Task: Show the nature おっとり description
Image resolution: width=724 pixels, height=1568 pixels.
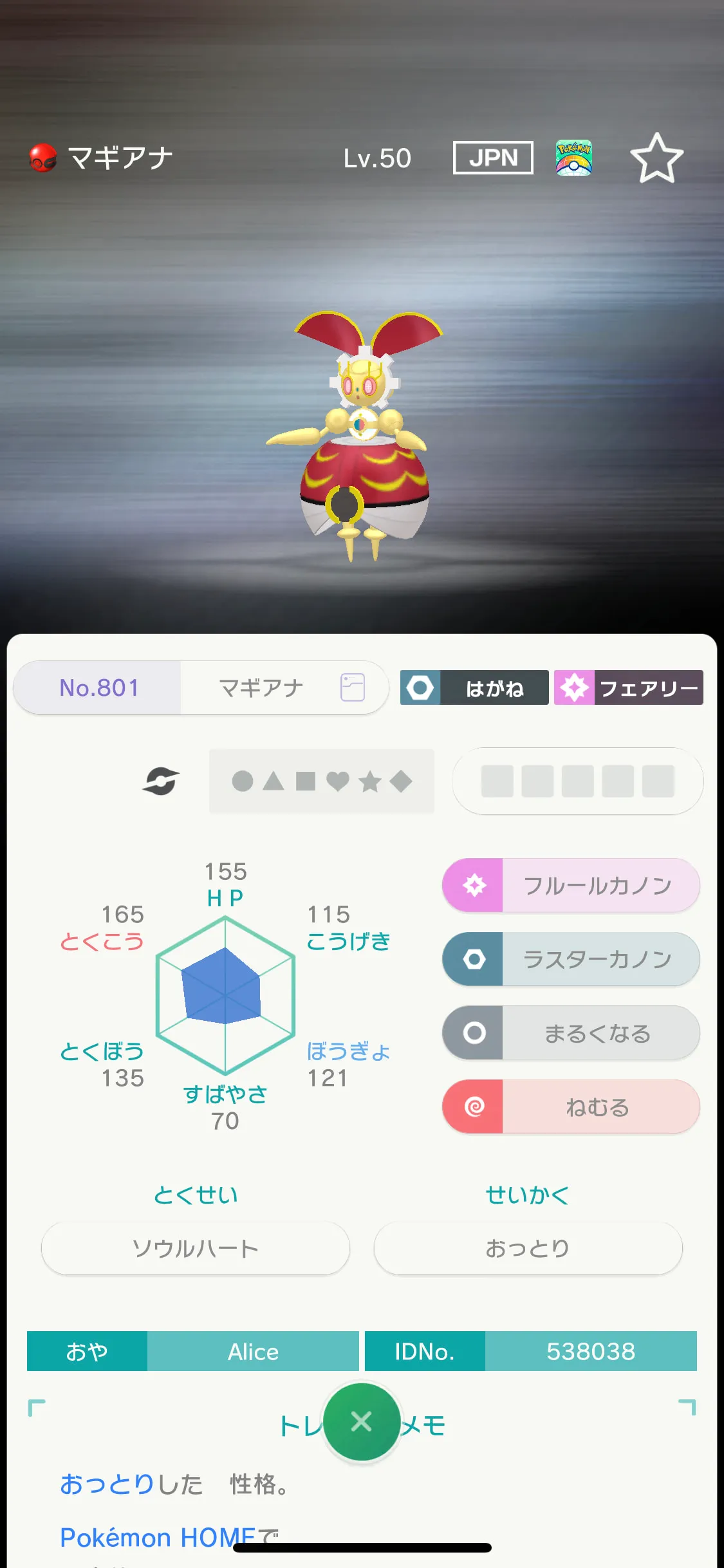Action: (x=528, y=1248)
